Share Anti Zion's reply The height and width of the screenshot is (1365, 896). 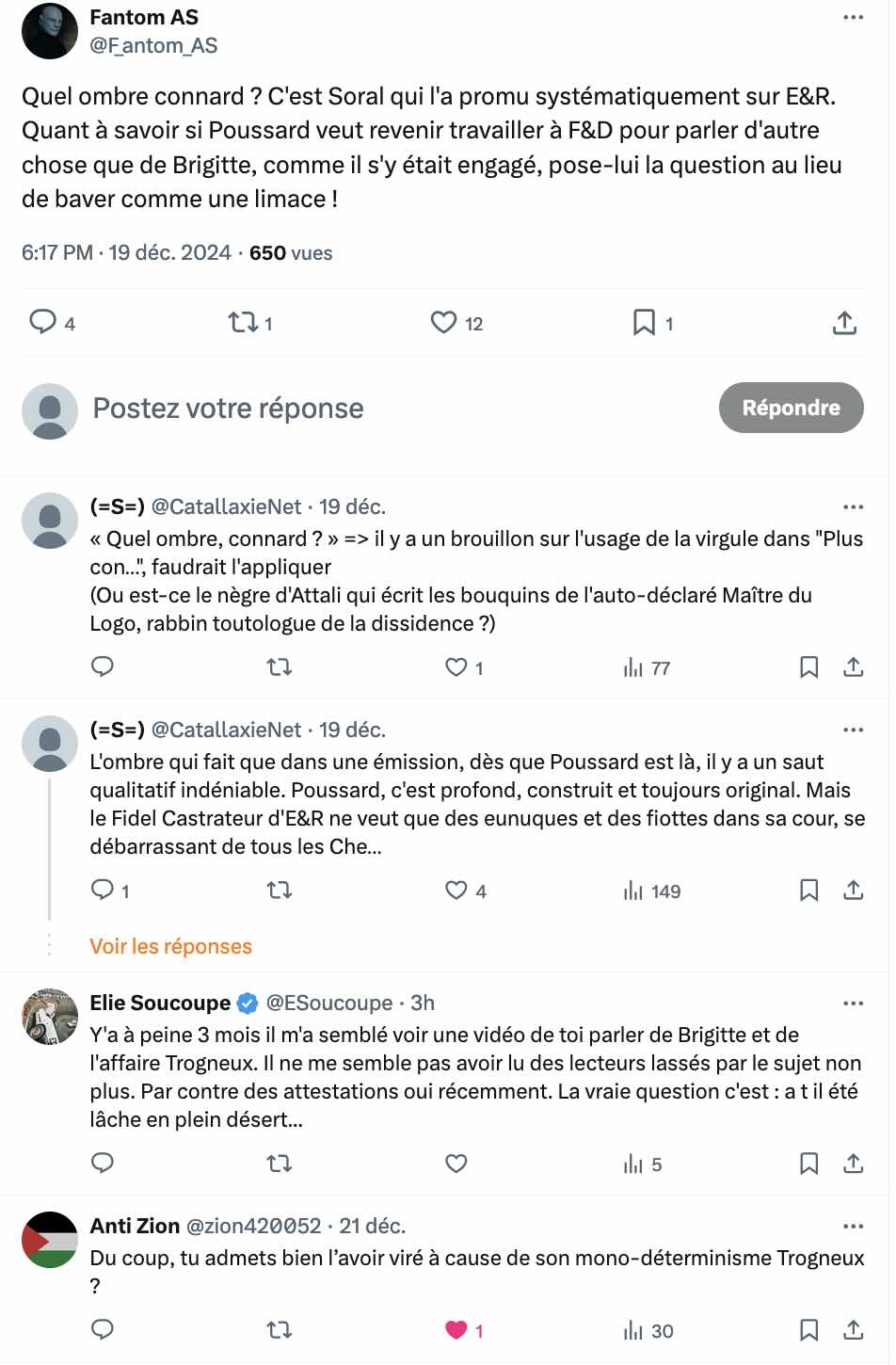pos(853,1329)
